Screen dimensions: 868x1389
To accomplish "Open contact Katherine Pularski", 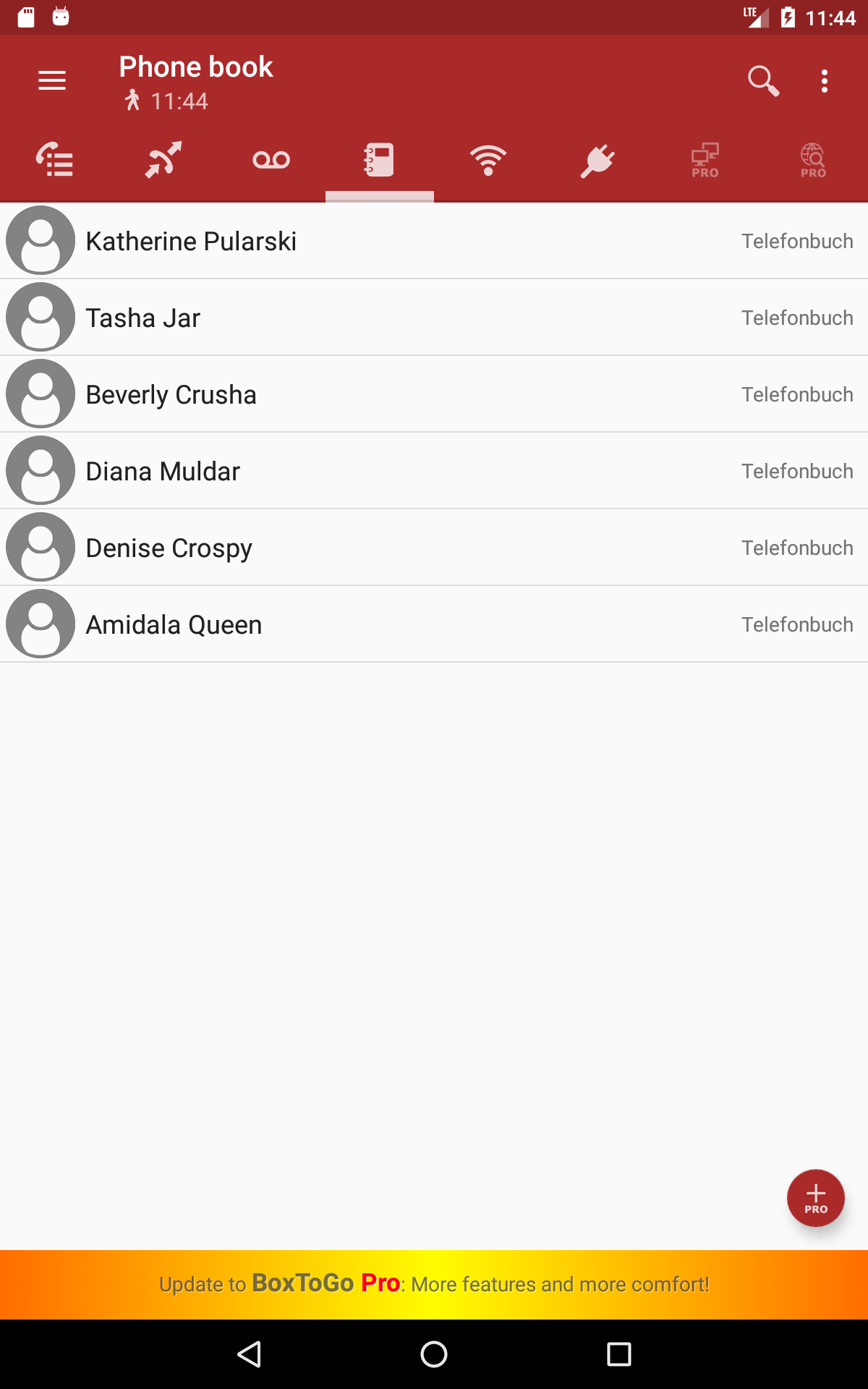I will 434,241.
